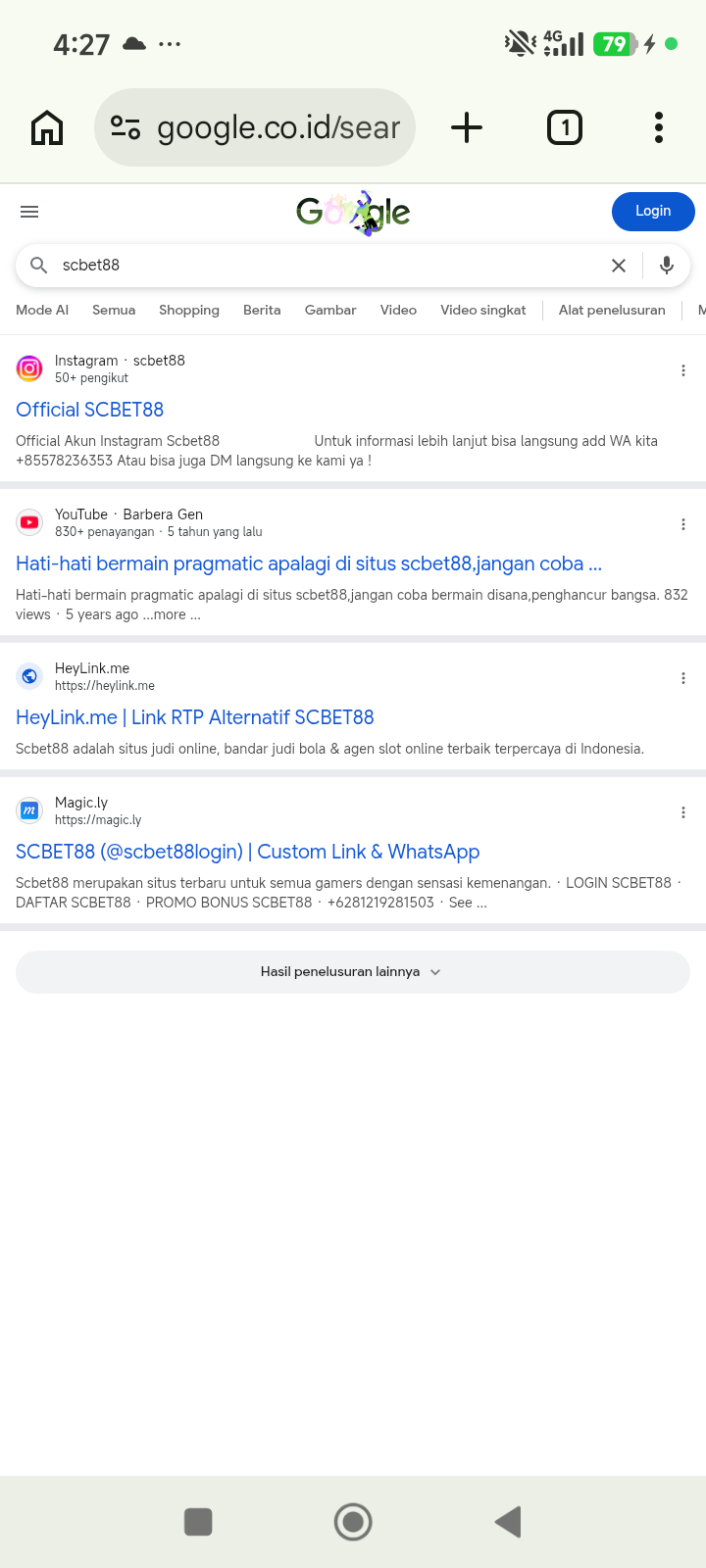Open the browser home page icon

click(47, 127)
